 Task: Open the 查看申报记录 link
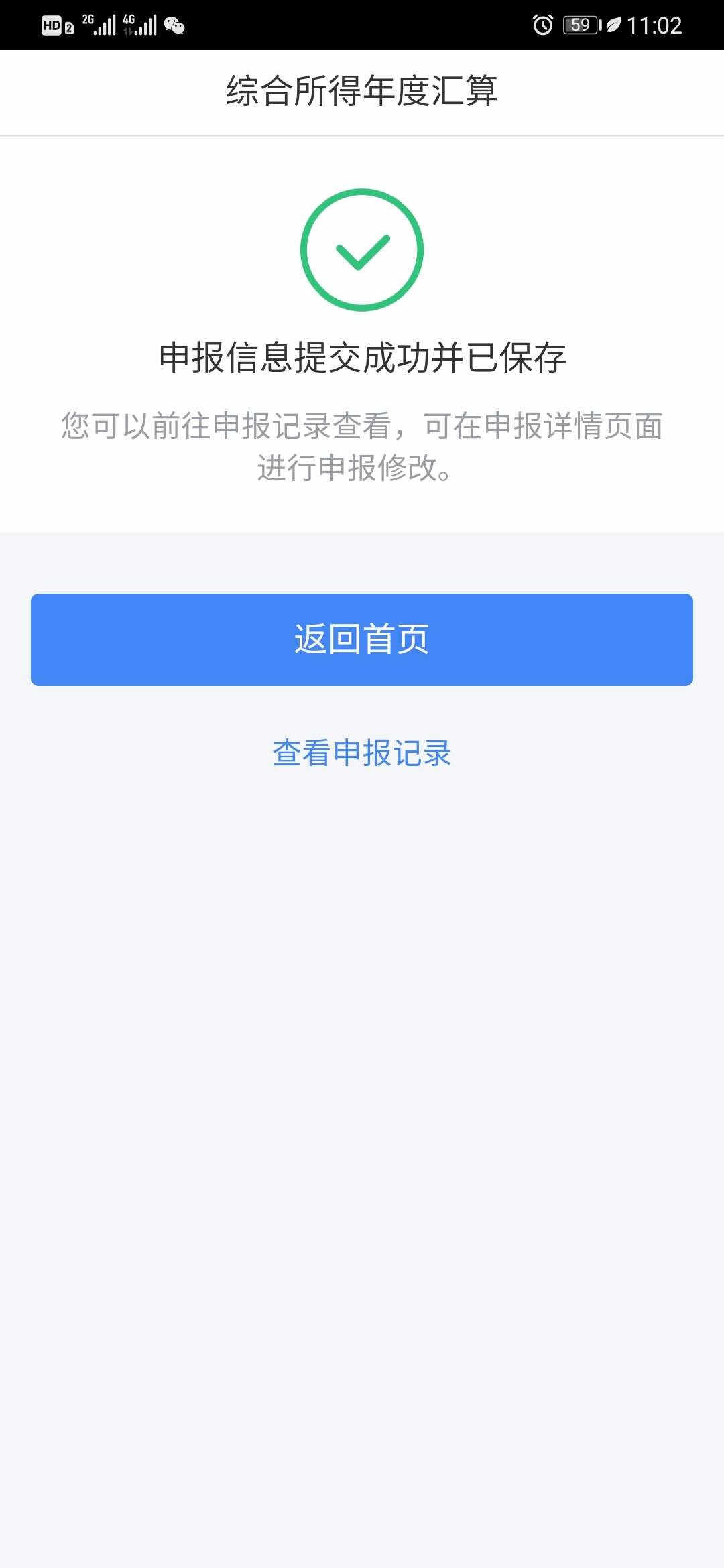362,753
